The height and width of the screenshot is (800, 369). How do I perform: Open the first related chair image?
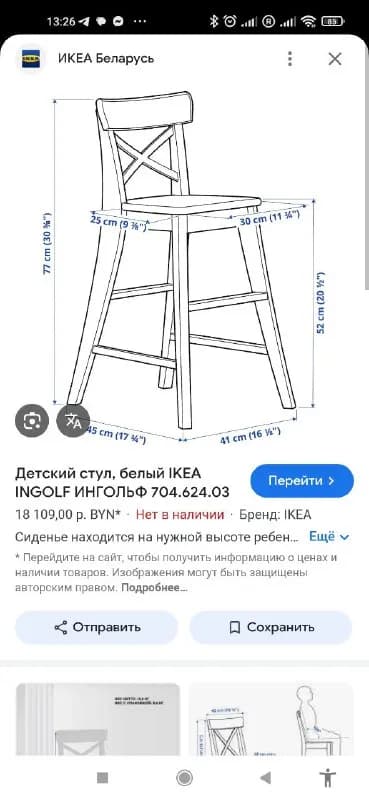tap(97, 719)
